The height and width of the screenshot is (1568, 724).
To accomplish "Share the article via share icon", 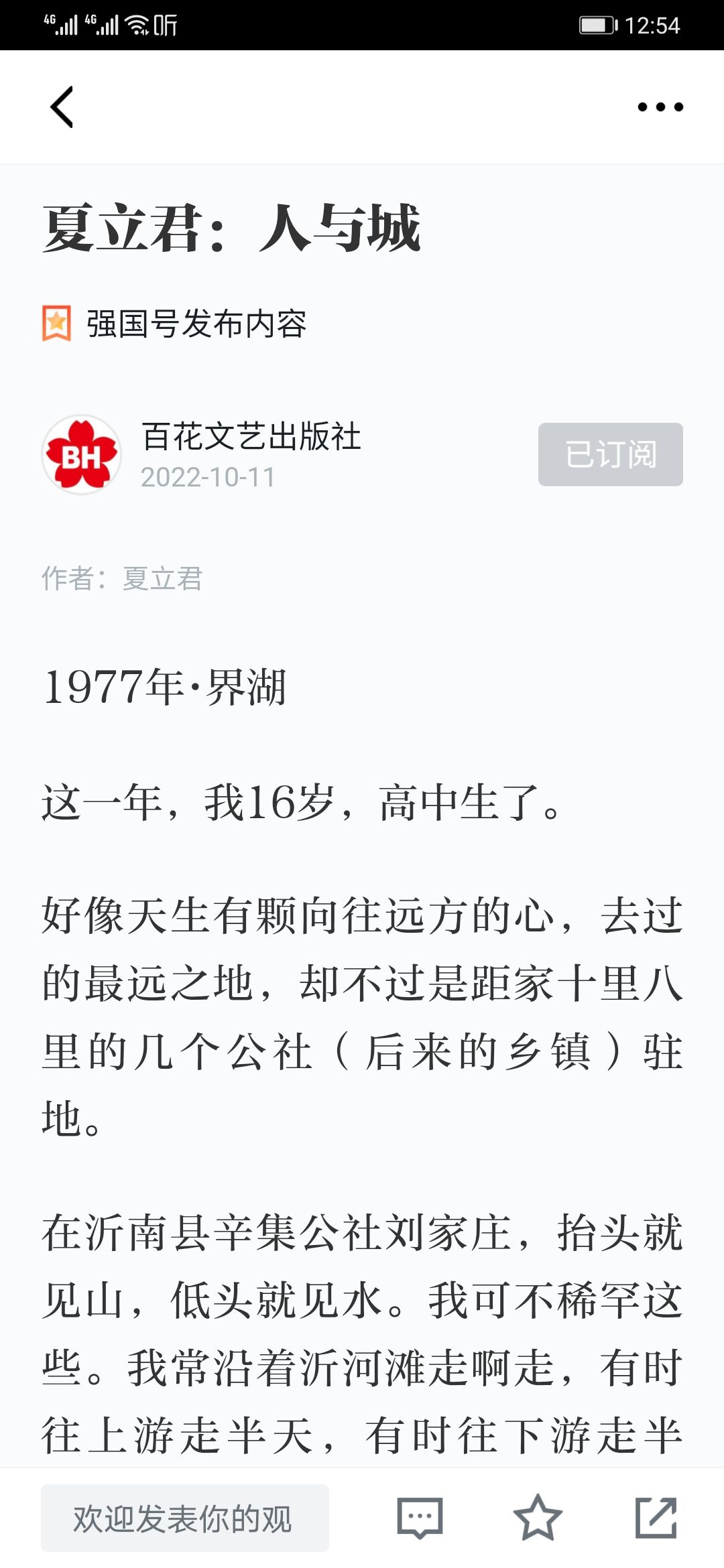I will [656, 1518].
